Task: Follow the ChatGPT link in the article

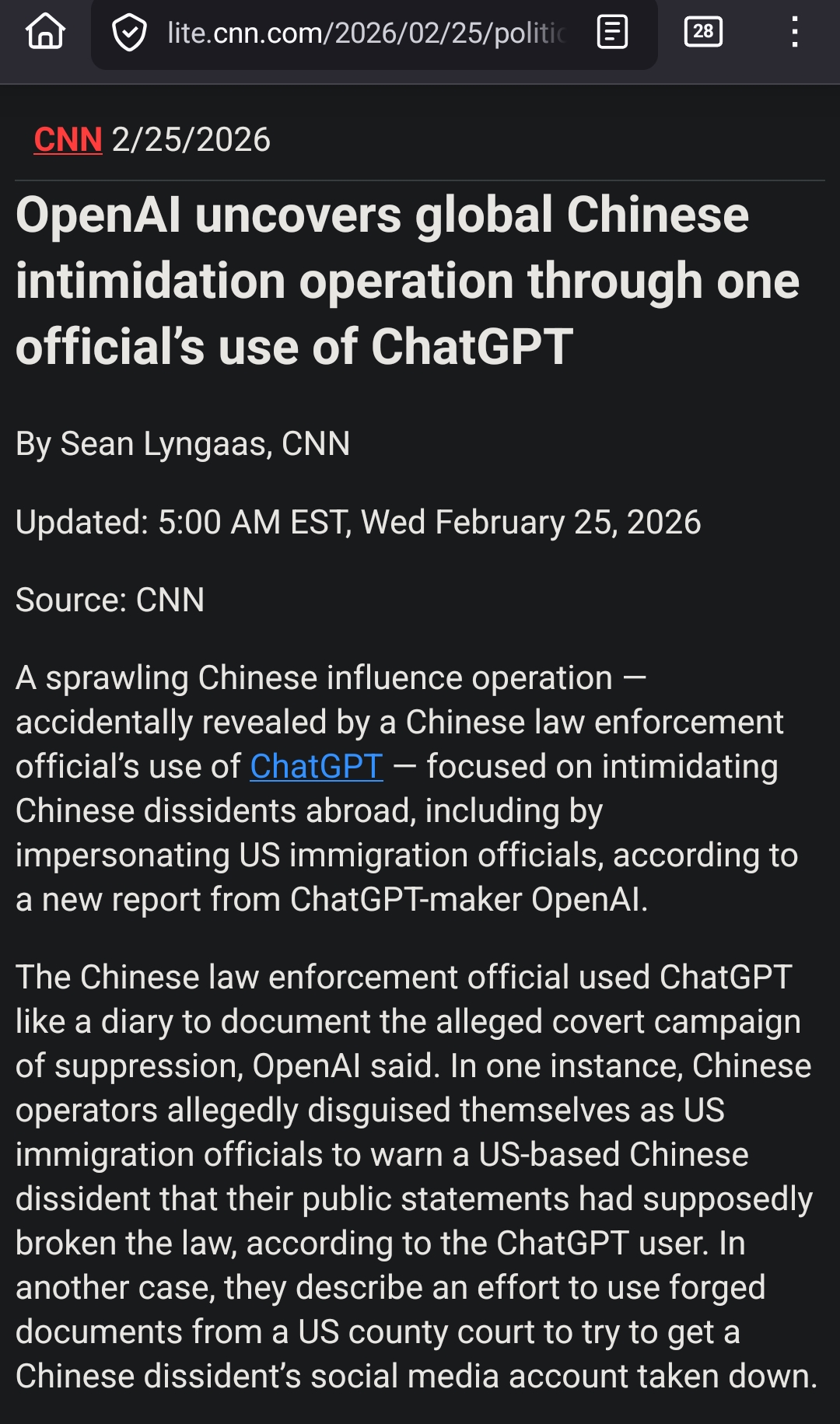Action: click(x=317, y=767)
